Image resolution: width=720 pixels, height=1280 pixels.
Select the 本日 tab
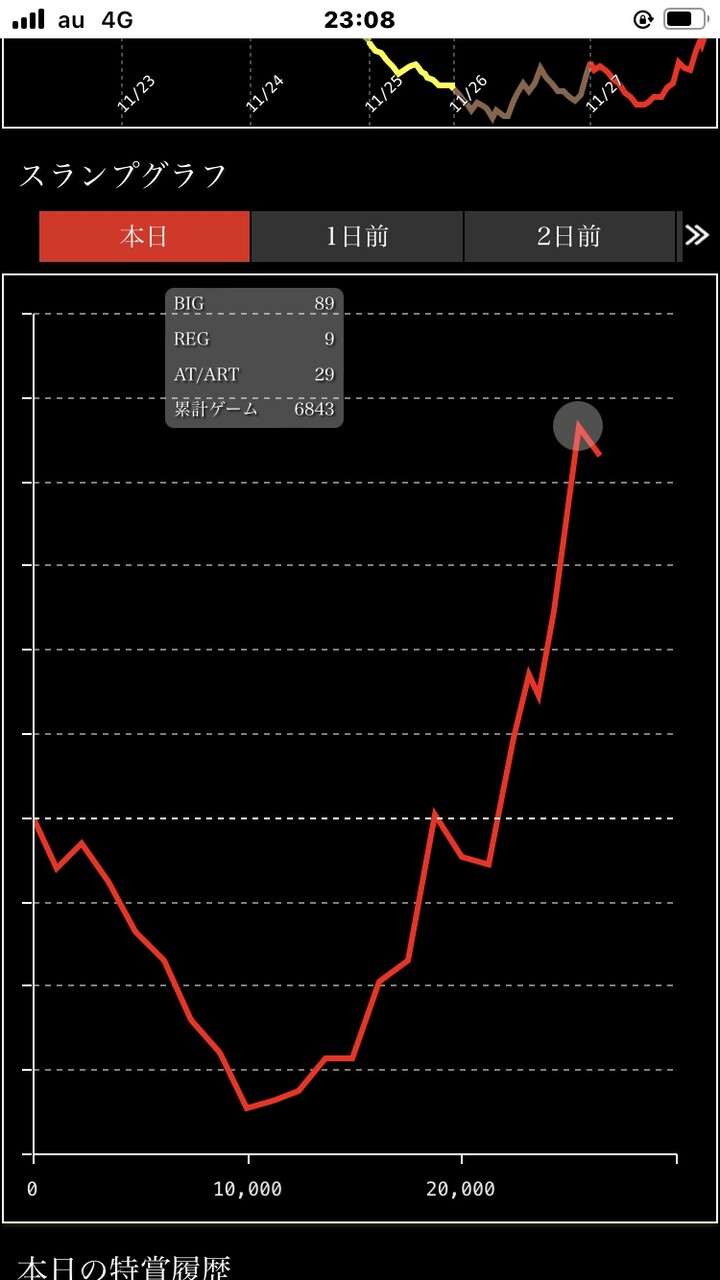click(x=144, y=237)
